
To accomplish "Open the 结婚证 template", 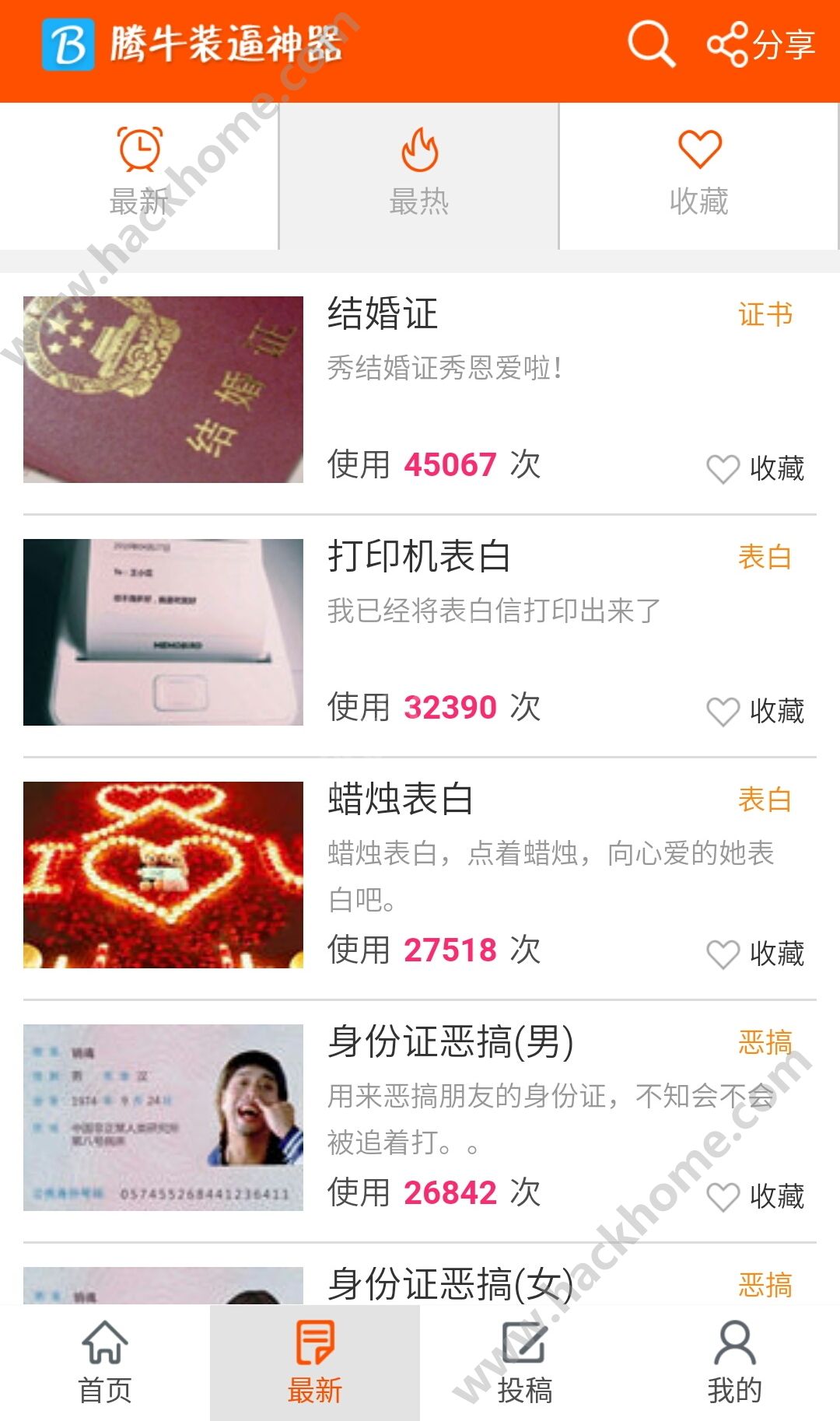I will (x=383, y=314).
